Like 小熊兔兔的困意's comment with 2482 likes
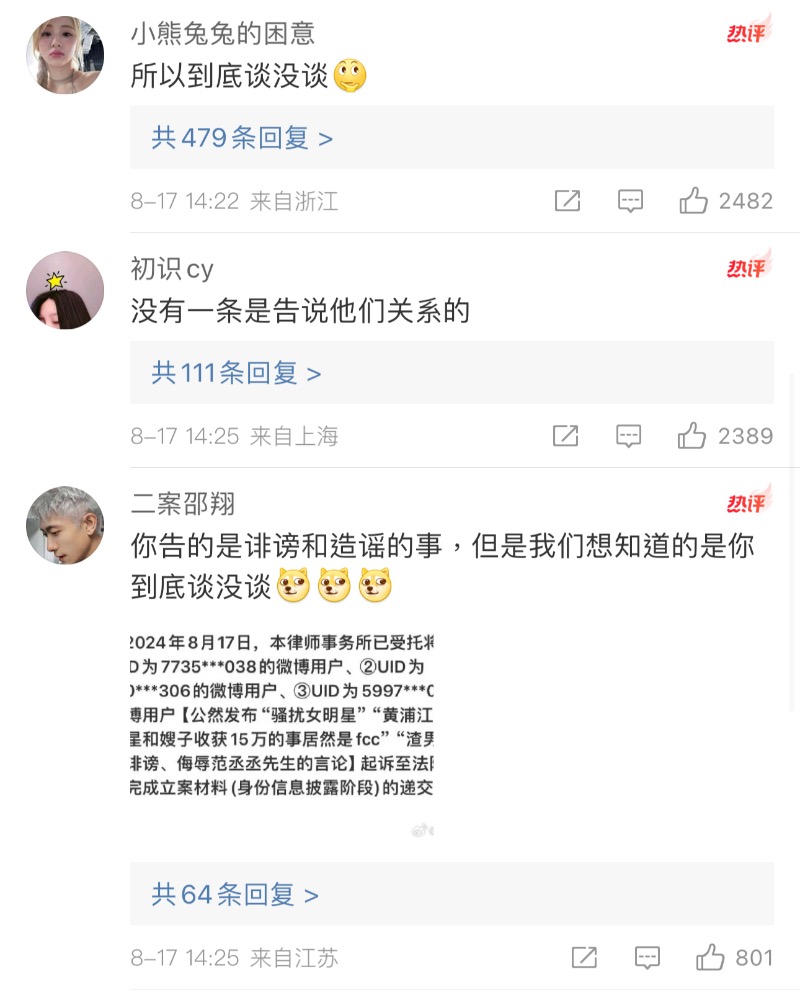Screen dimensions: 800x995 pos(694,201)
